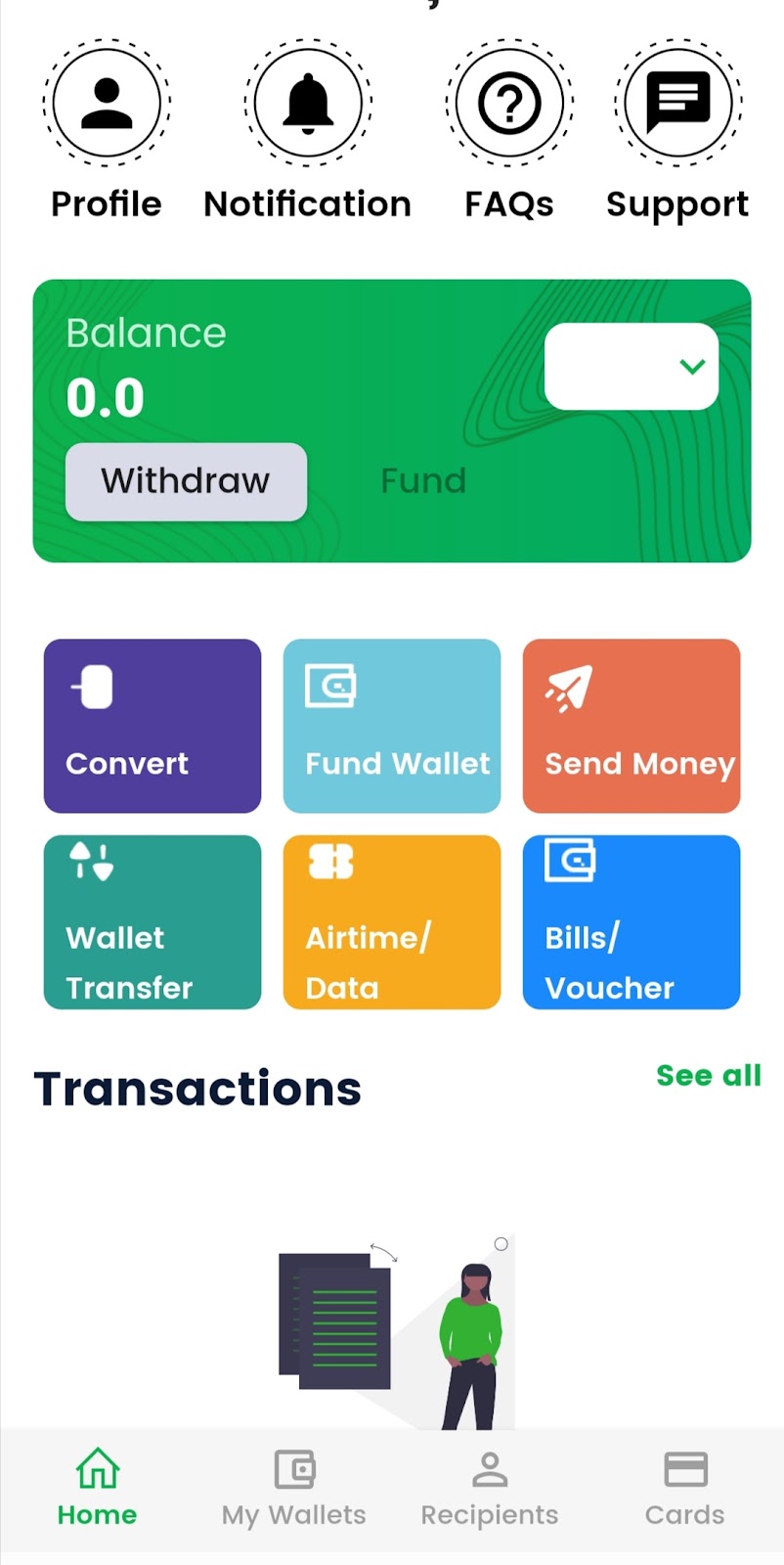Open the FAQs help icon
Image resolution: width=784 pixels, height=1565 pixels.
pos(509,103)
